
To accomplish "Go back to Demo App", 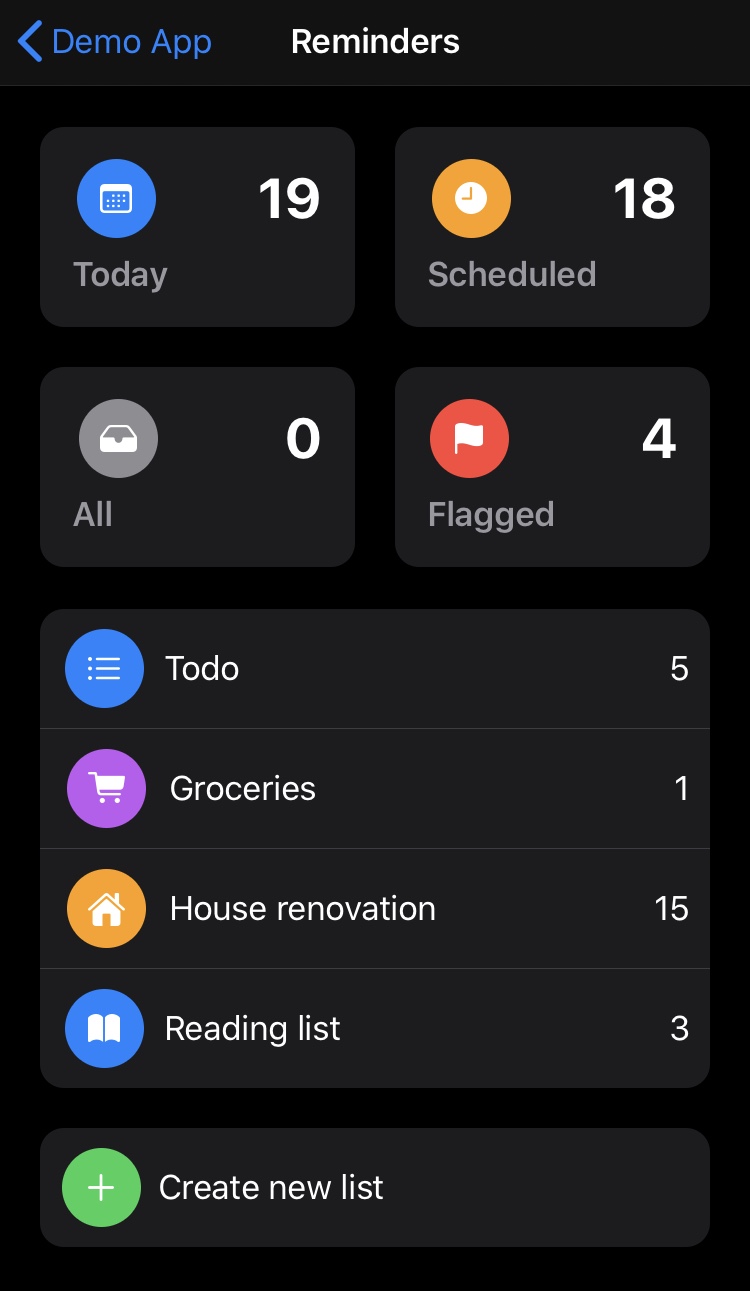I will (x=115, y=43).
